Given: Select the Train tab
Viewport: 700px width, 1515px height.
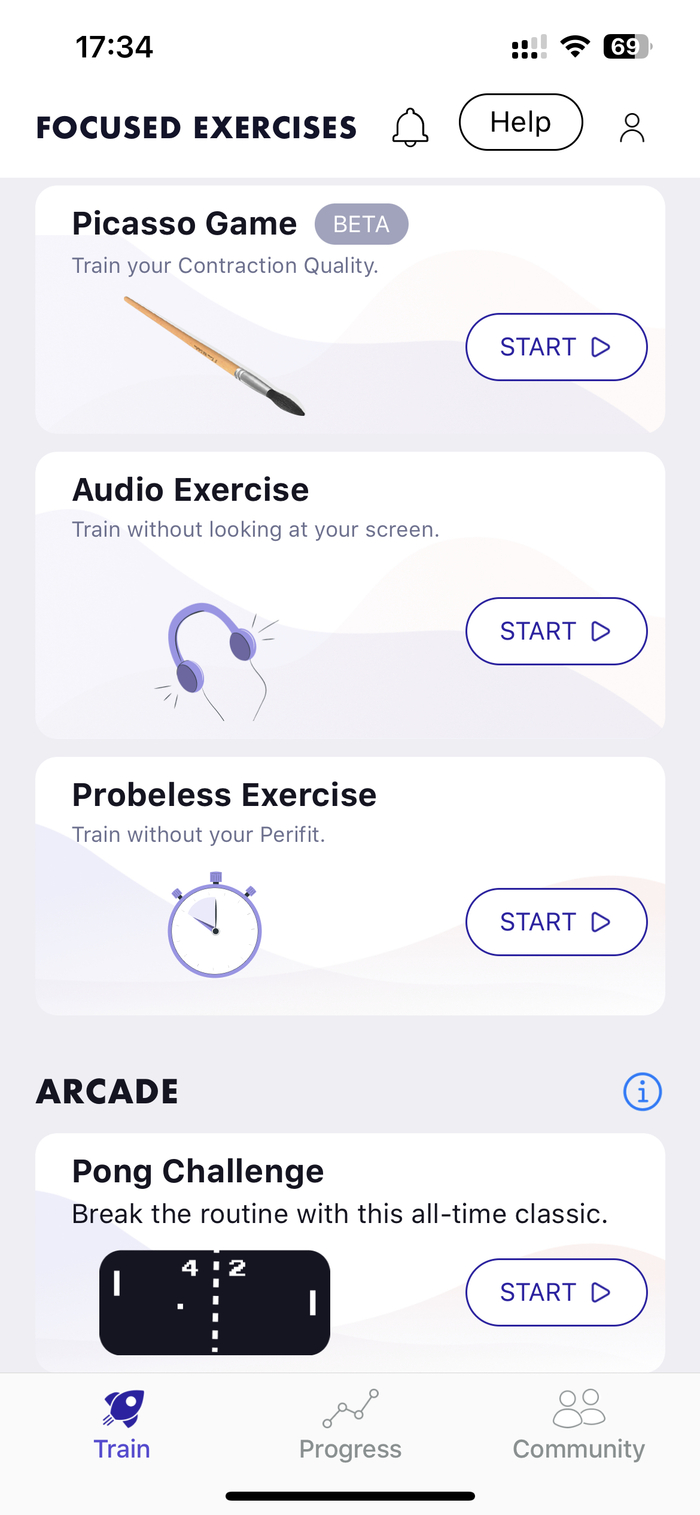Looking at the screenshot, I should [122, 1424].
